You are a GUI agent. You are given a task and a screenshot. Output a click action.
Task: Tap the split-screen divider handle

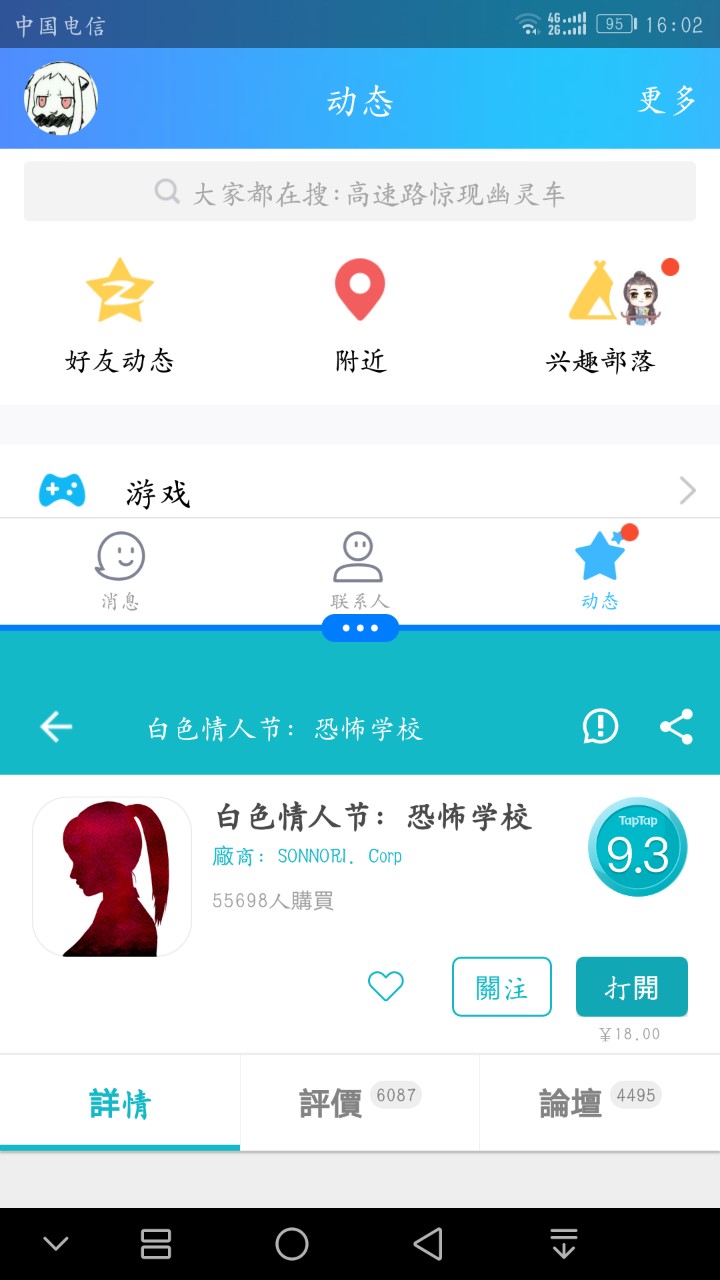(360, 628)
